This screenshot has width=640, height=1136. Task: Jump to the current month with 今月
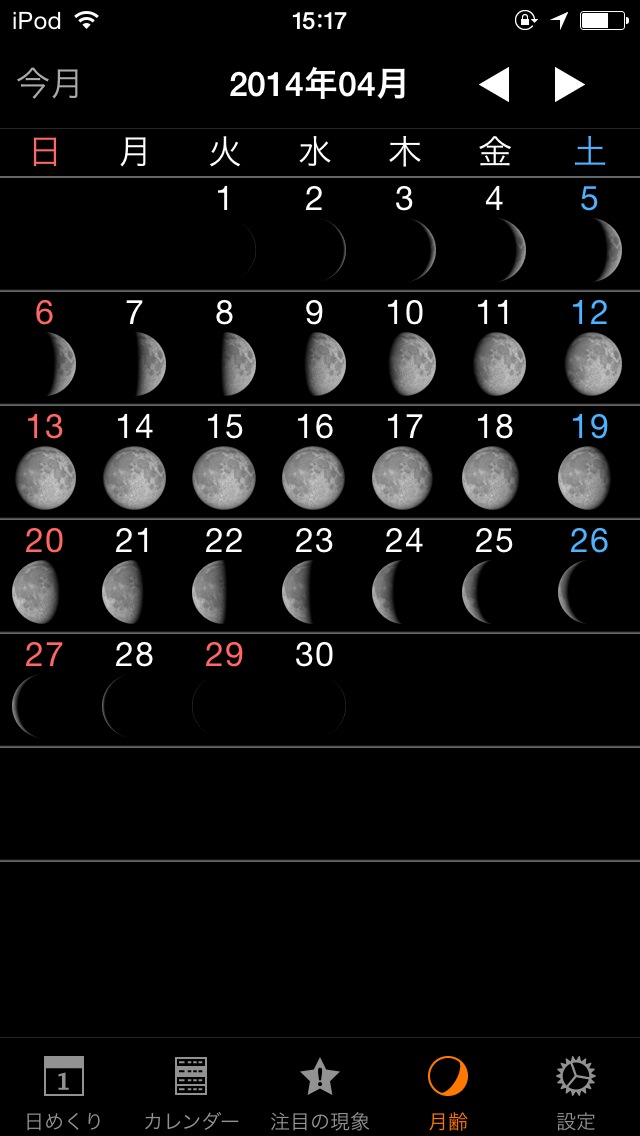(x=49, y=84)
